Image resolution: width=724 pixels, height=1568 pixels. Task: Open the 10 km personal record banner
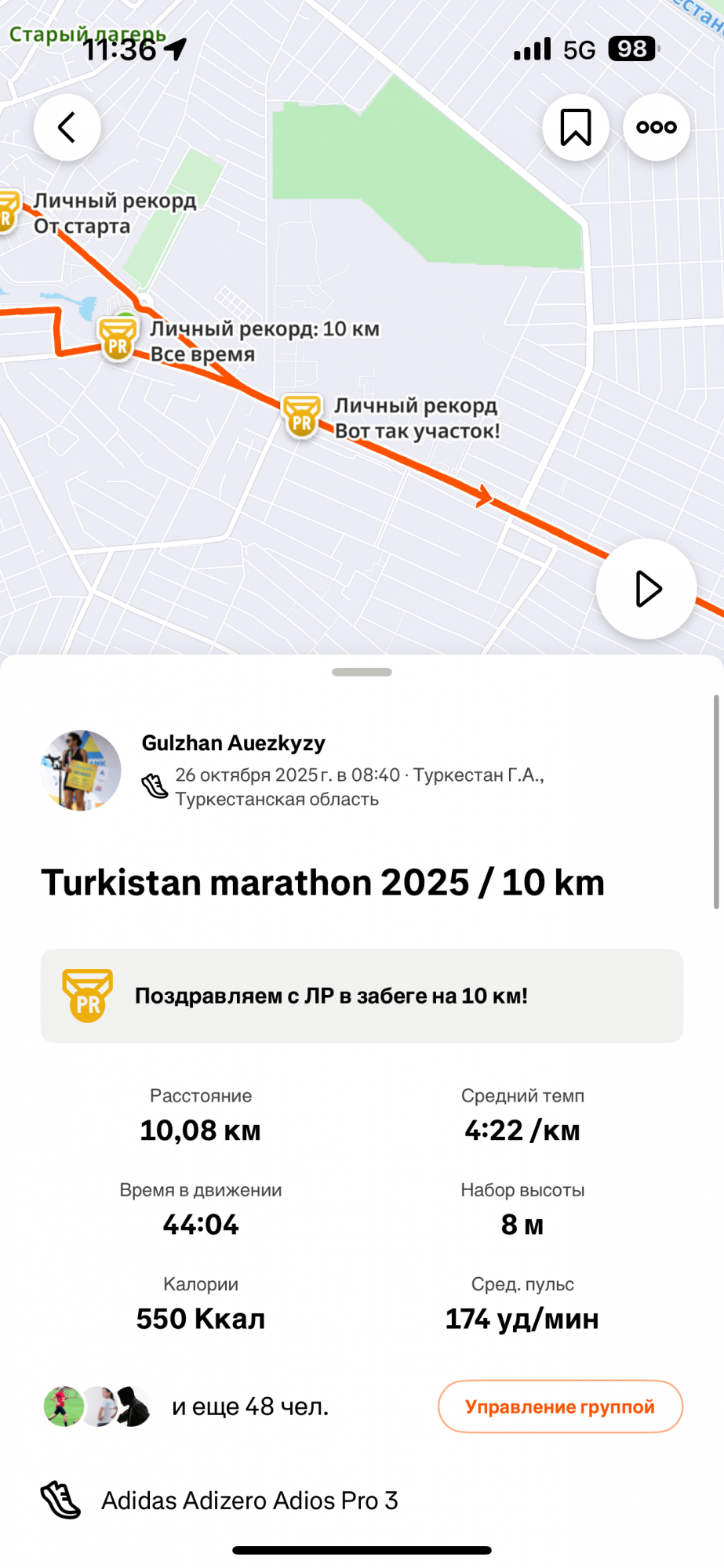point(362,996)
